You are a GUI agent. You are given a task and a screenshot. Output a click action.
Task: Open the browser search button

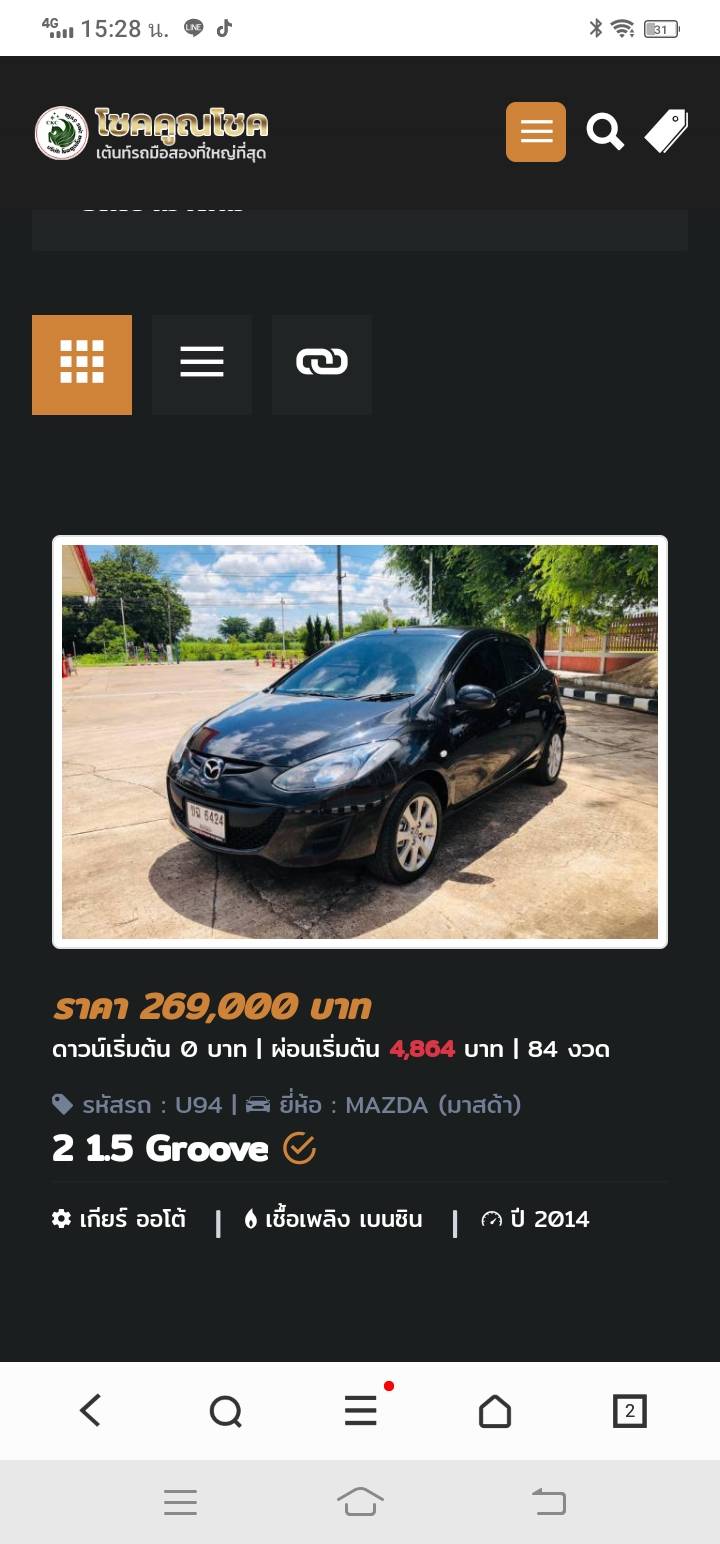tap(225, 1411)
